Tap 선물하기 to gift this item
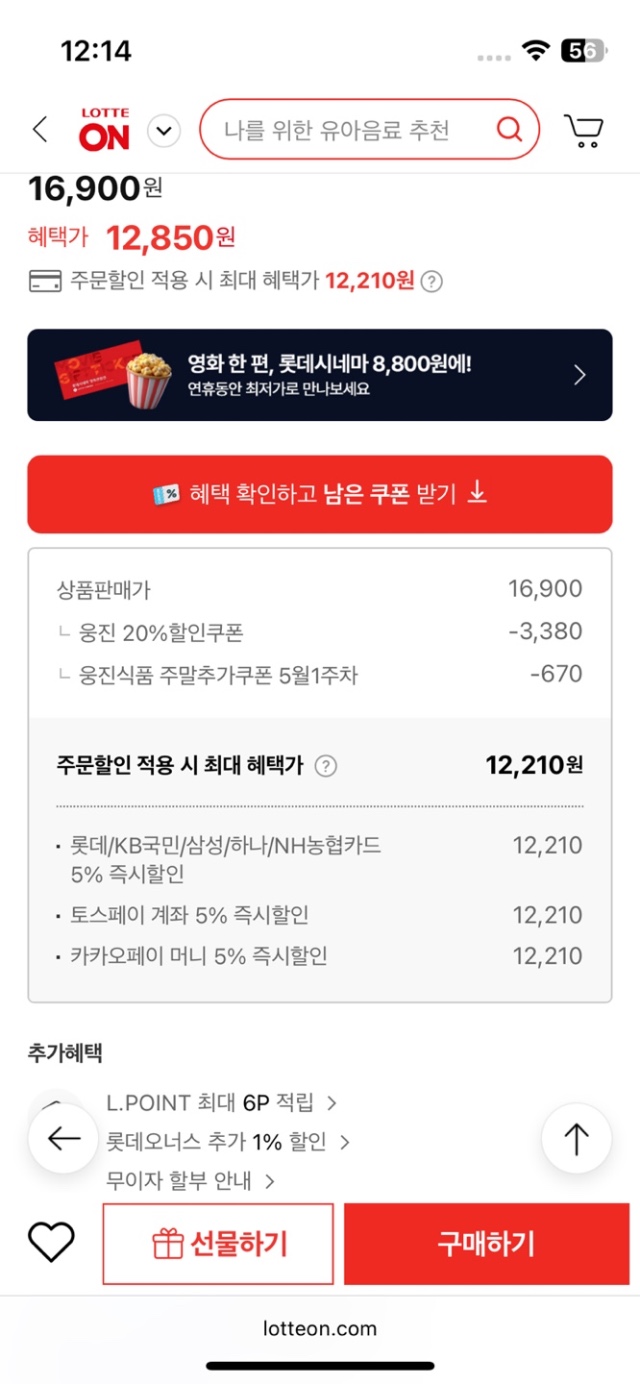 (x=218, y=1244)
